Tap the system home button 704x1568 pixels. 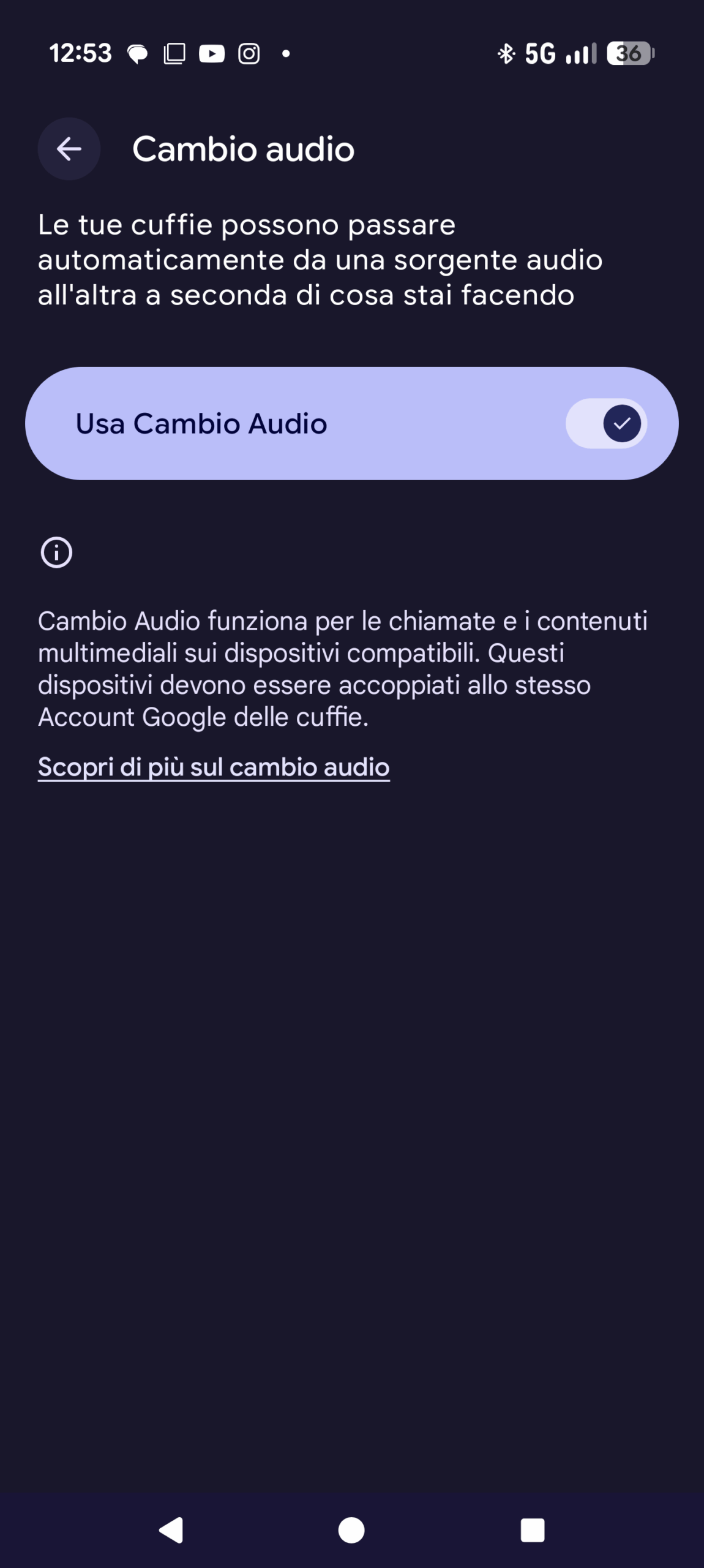[x=351, y=1529]
